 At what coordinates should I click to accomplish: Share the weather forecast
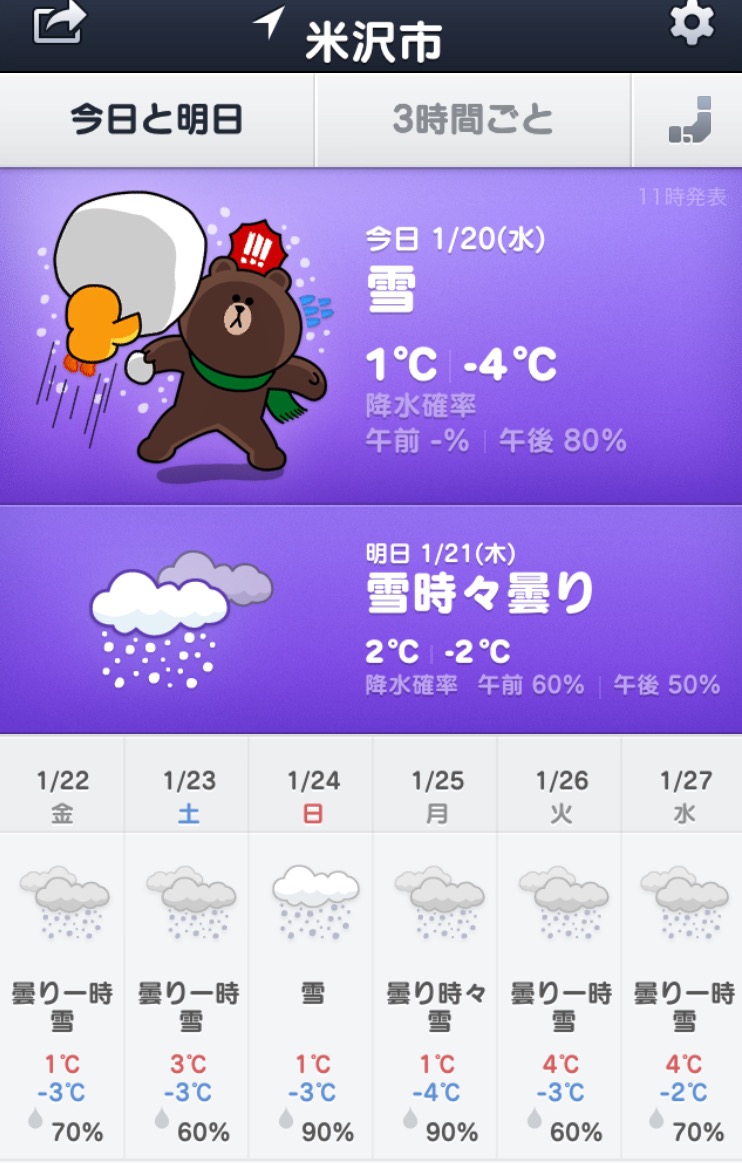pos(59,22)
